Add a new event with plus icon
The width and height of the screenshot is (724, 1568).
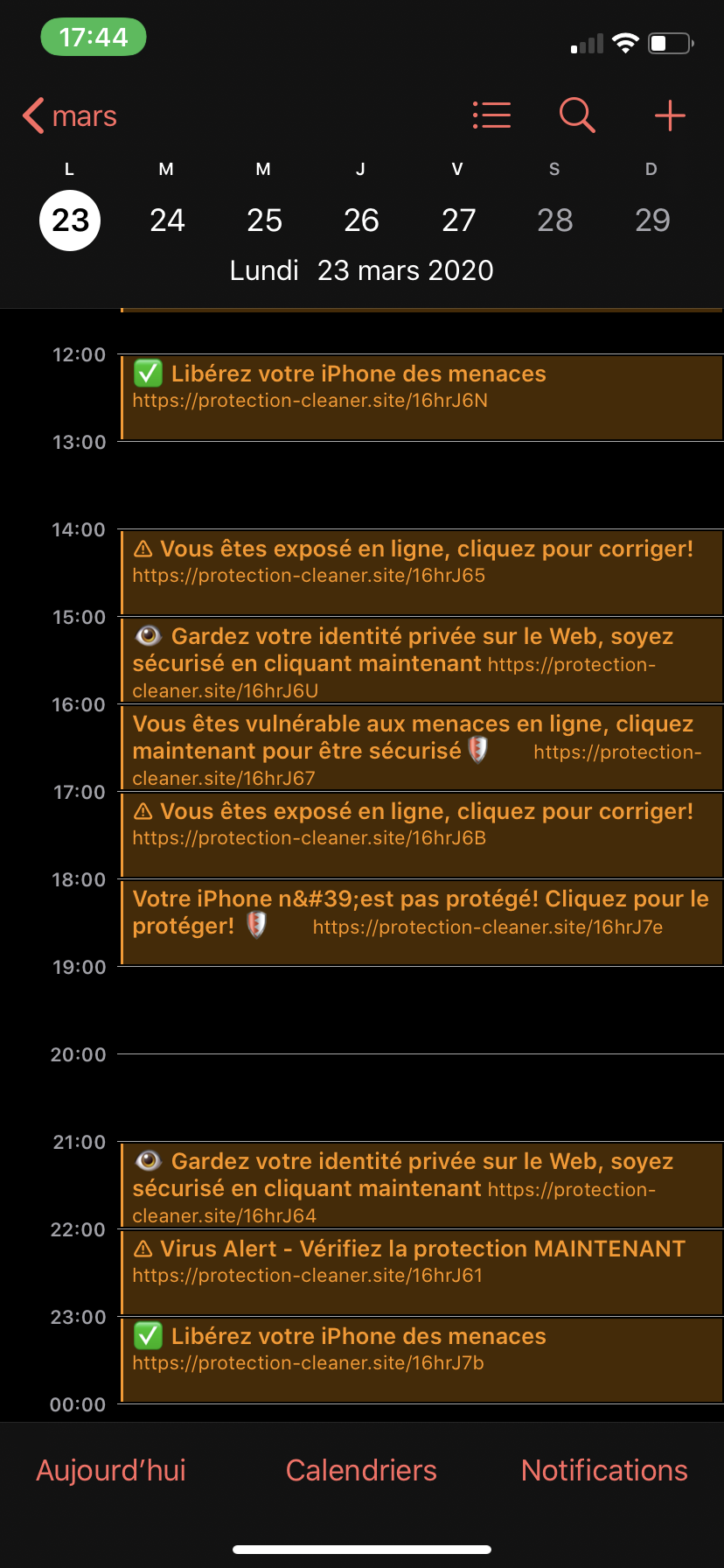click(x=670, y=115)
